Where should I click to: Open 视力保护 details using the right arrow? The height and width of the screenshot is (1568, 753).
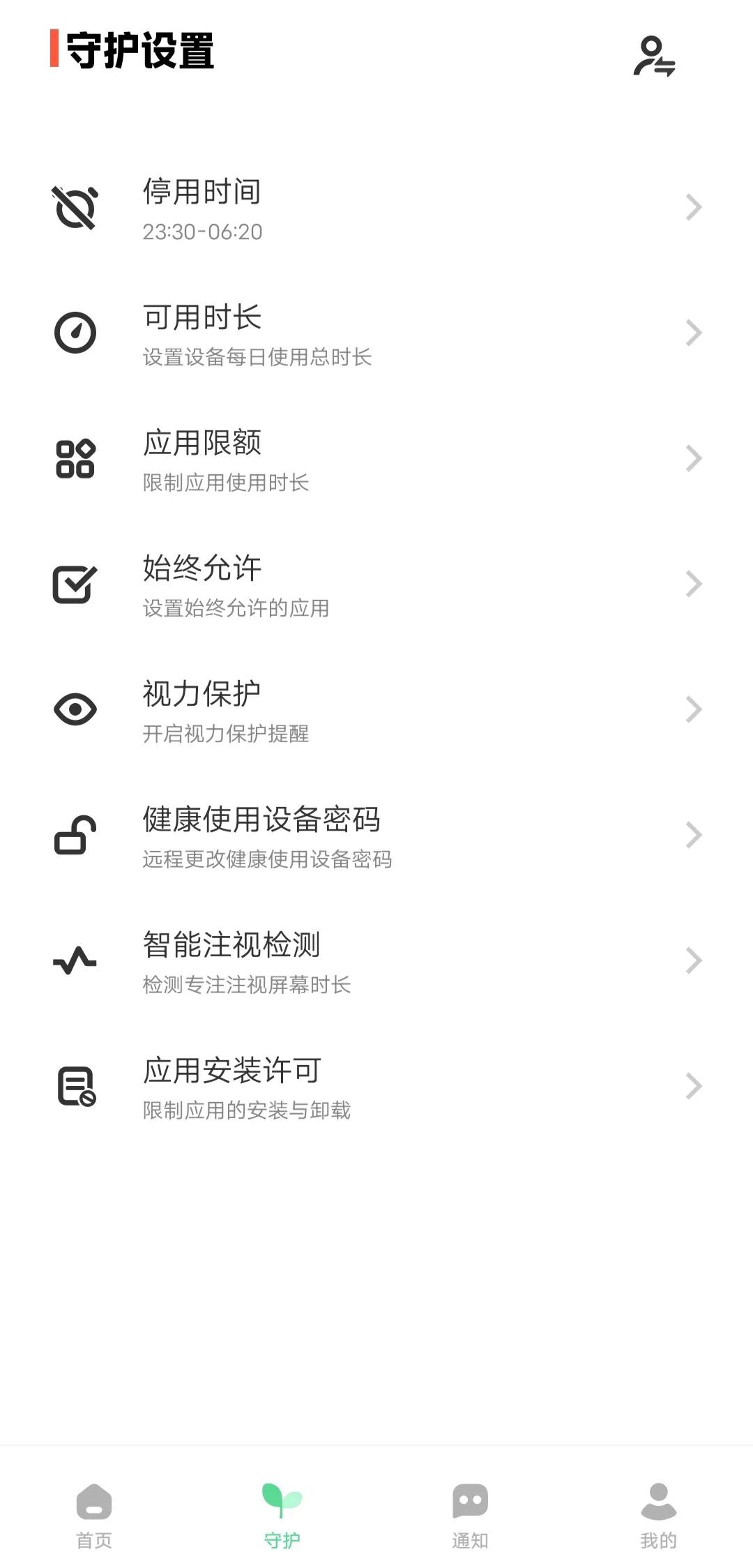tap(692, 709)
